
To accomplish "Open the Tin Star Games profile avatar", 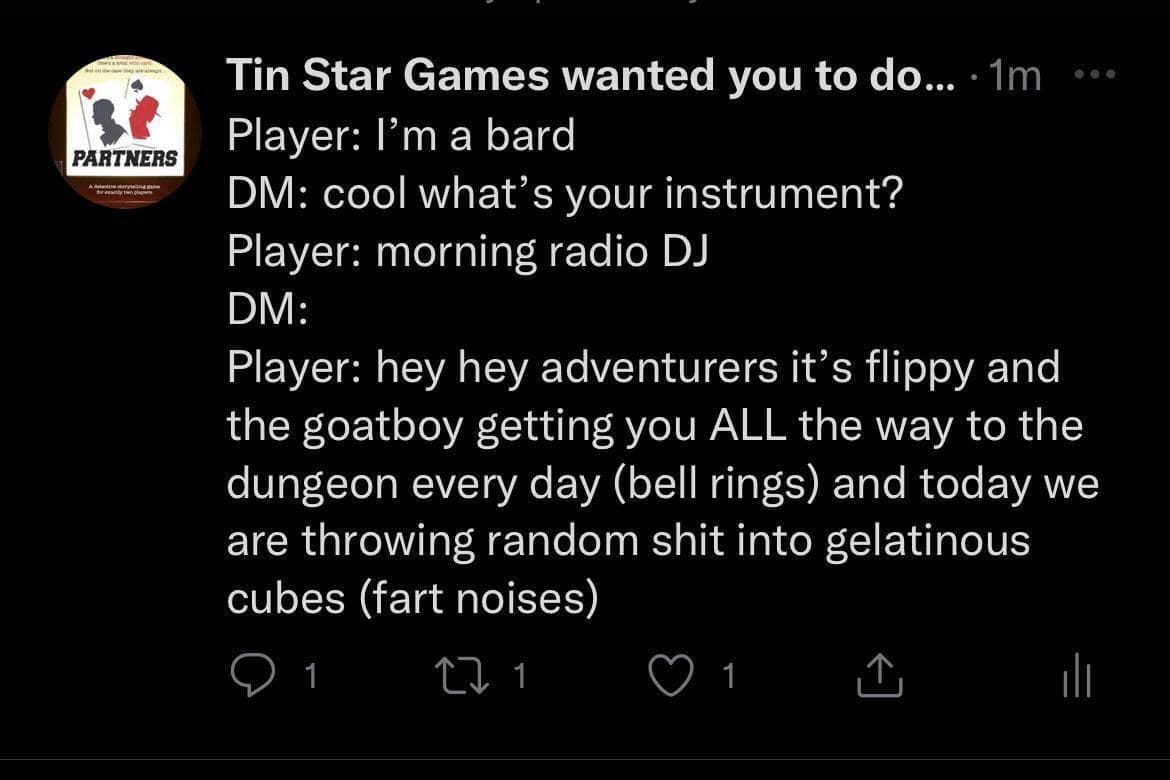I will pyautogui.click(x=125, y=132).
